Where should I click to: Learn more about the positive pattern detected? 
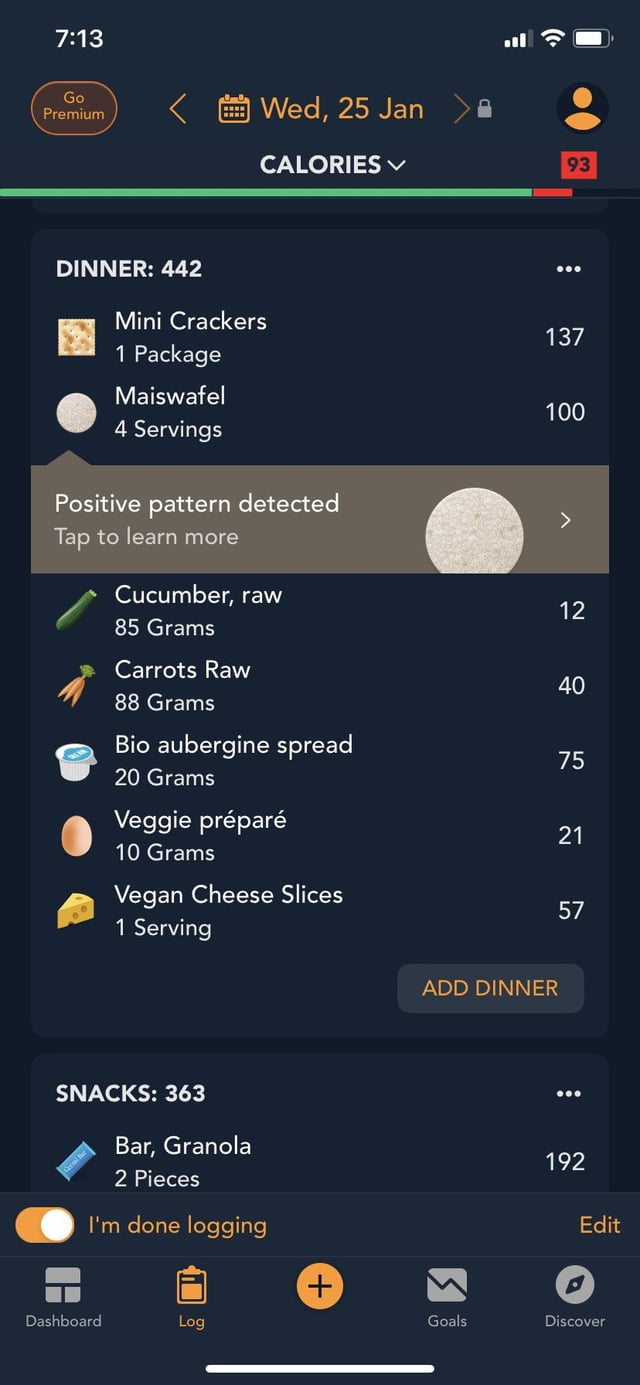pos(320,519)
